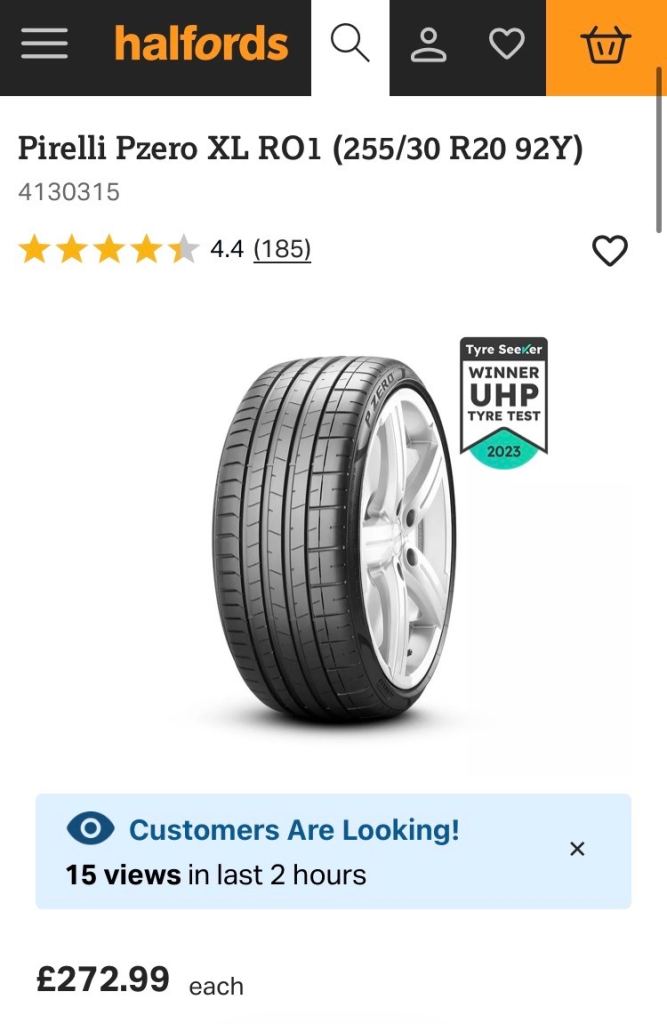Open the wishlist heart in header
This screenshot has width=667, height=1024.
point(506,44)
